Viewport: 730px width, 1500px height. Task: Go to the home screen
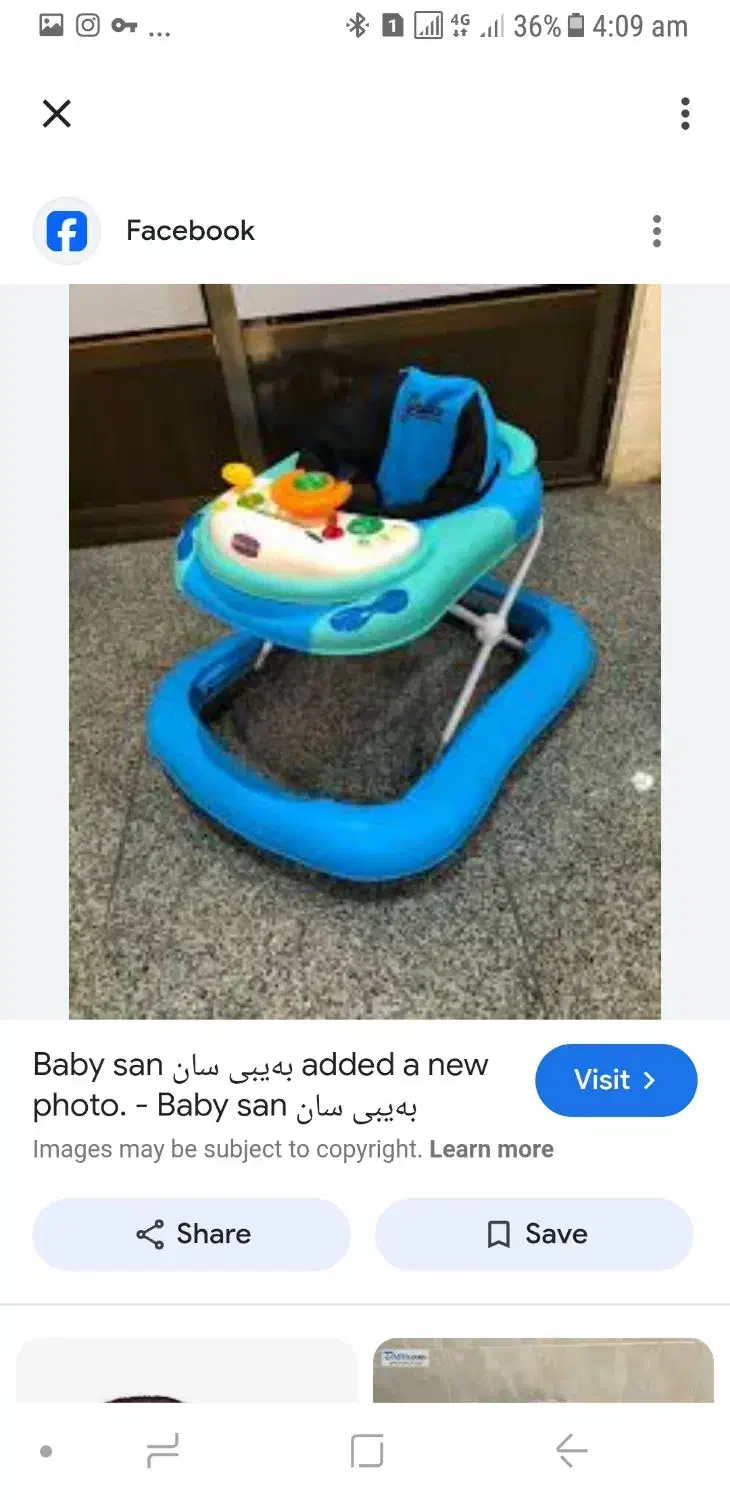coord(367,1450)
